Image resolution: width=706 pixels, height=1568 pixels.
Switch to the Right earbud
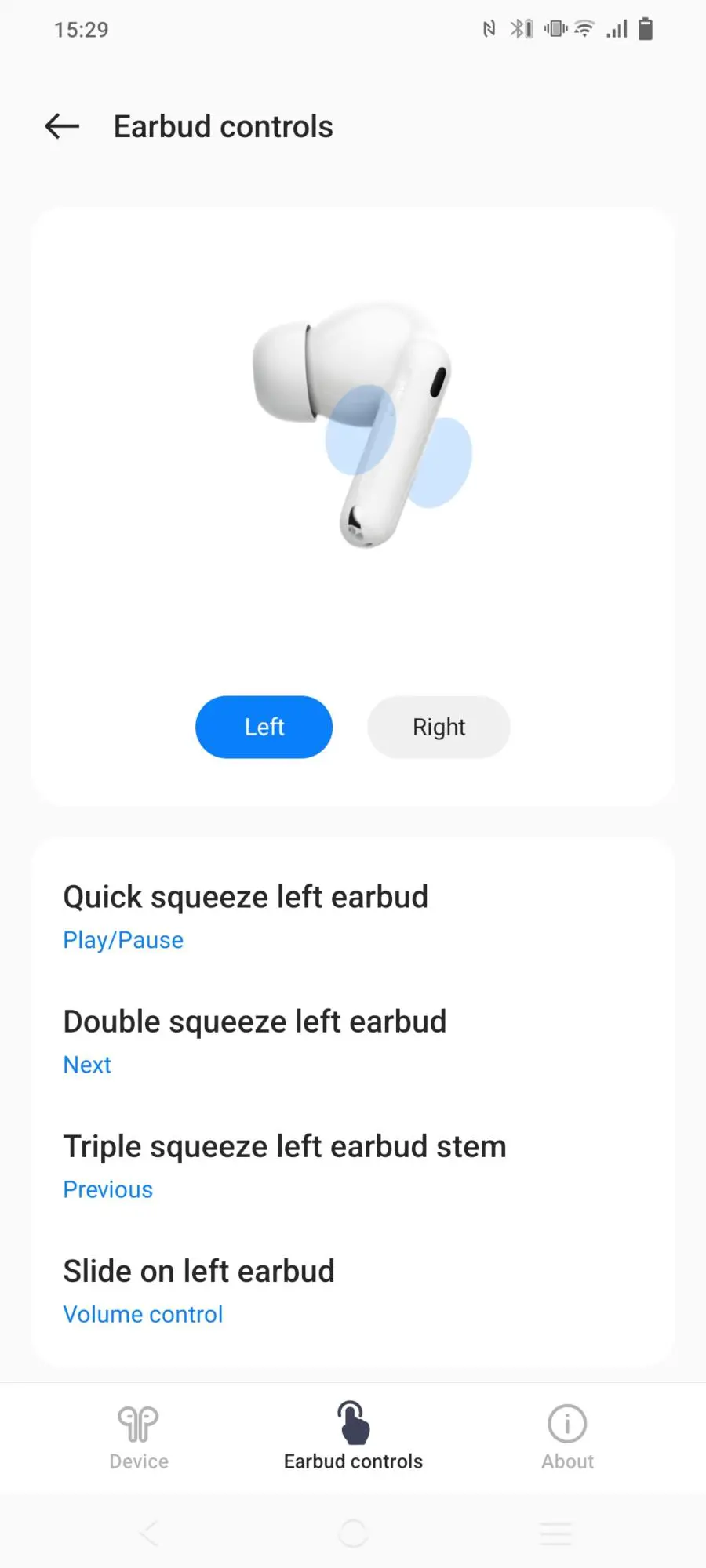pos(439,727)
